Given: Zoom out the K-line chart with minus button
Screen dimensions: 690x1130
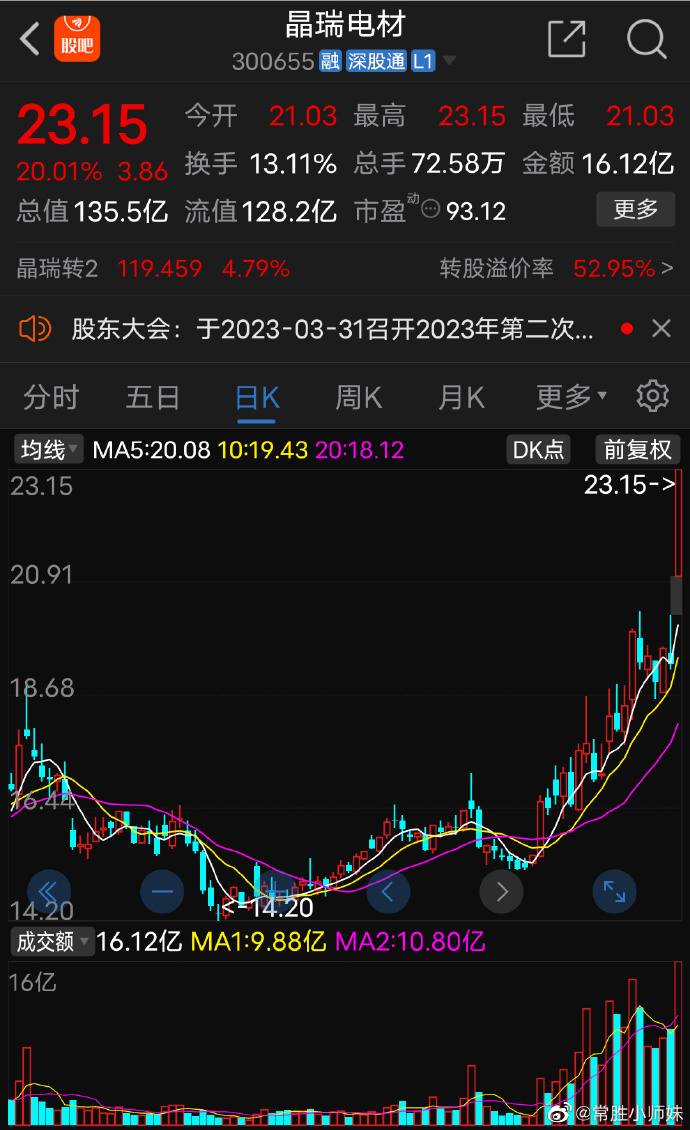Looking at the screenshot, I should tap(162, 891).
